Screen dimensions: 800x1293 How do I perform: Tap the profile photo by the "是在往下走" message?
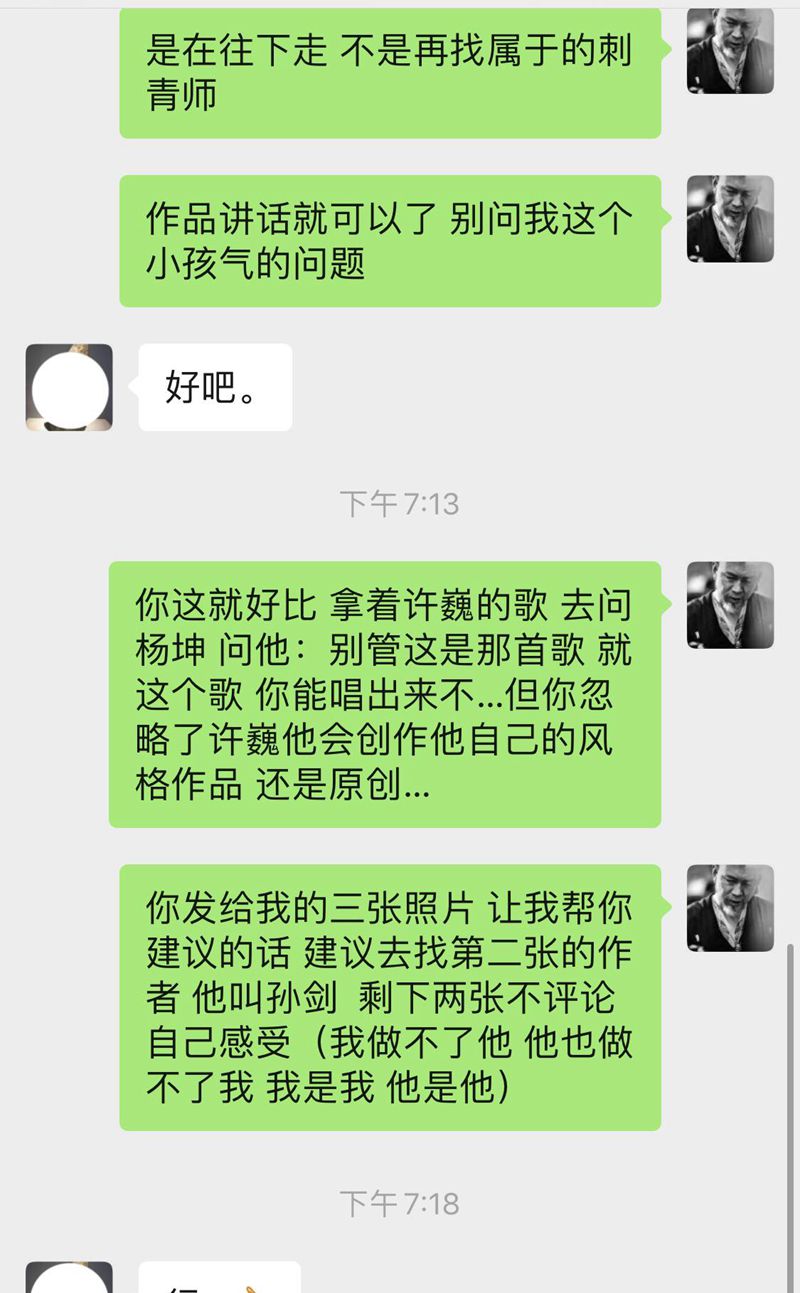click(730, 50)
